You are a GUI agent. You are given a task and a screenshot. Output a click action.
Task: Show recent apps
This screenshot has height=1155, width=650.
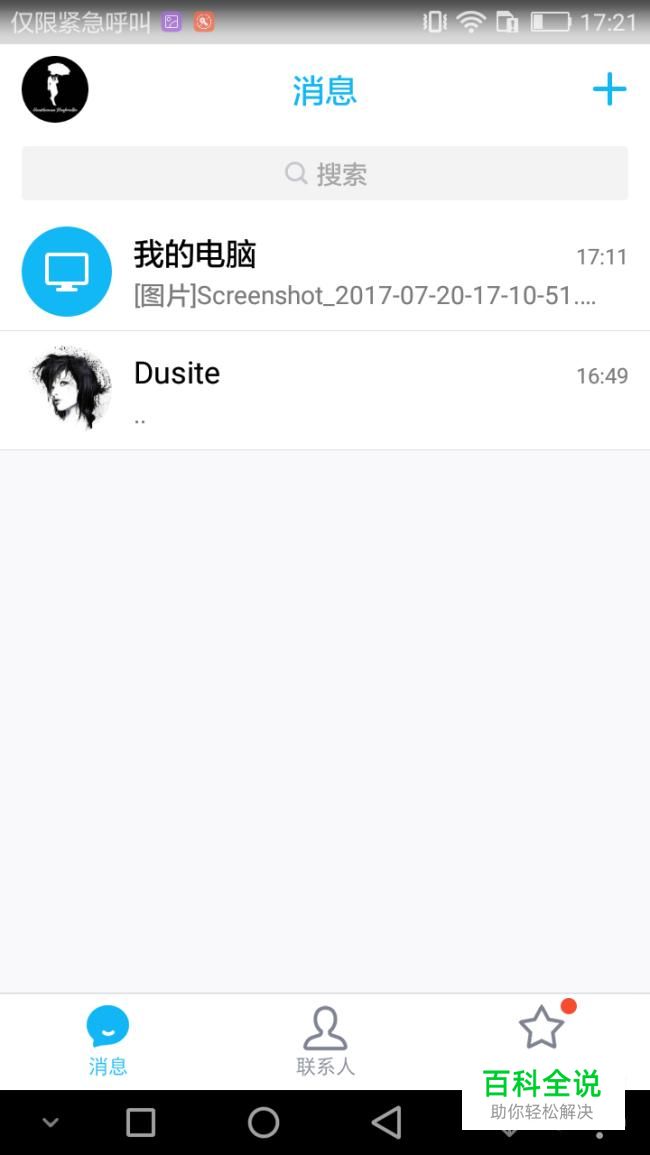(141, 1122)
